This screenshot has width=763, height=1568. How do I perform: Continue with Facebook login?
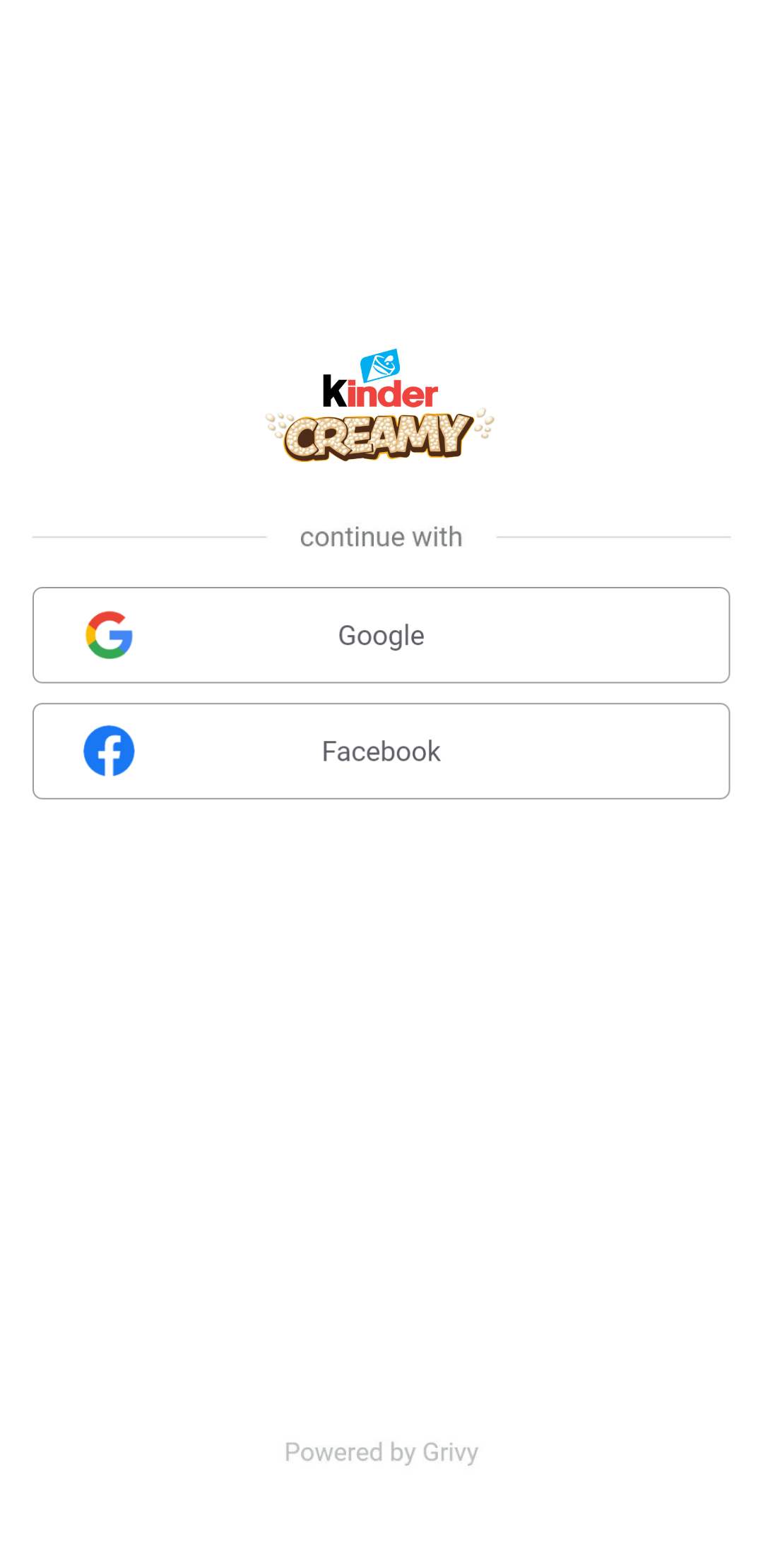click(x=381, y=751)
